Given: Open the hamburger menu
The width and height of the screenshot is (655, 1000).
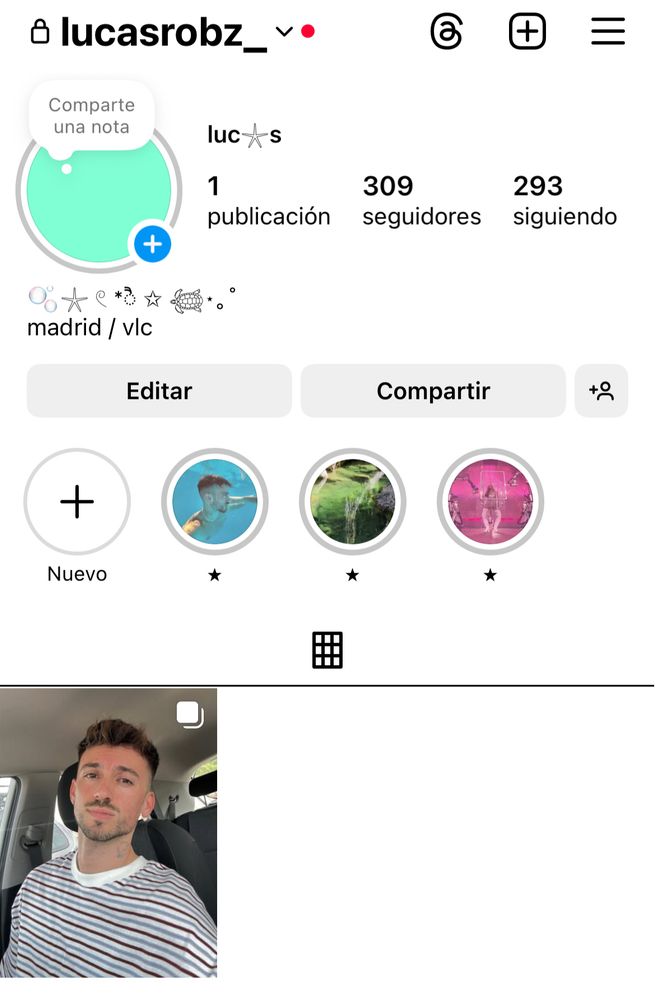Looking at the screenshot, I should 607,32.
